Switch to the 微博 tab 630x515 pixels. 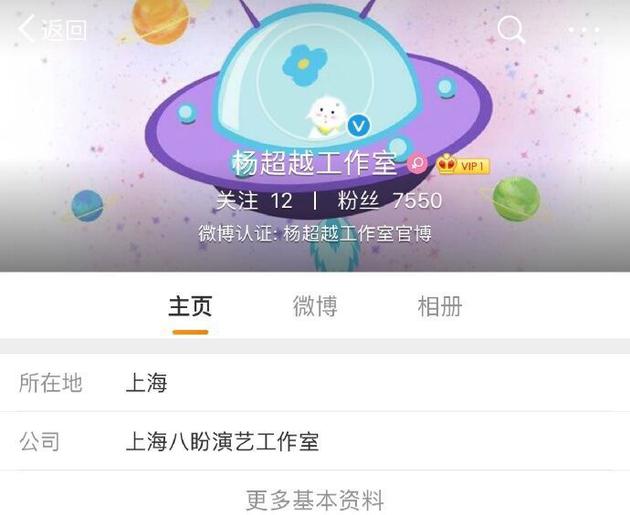click(x=315, y=306)
